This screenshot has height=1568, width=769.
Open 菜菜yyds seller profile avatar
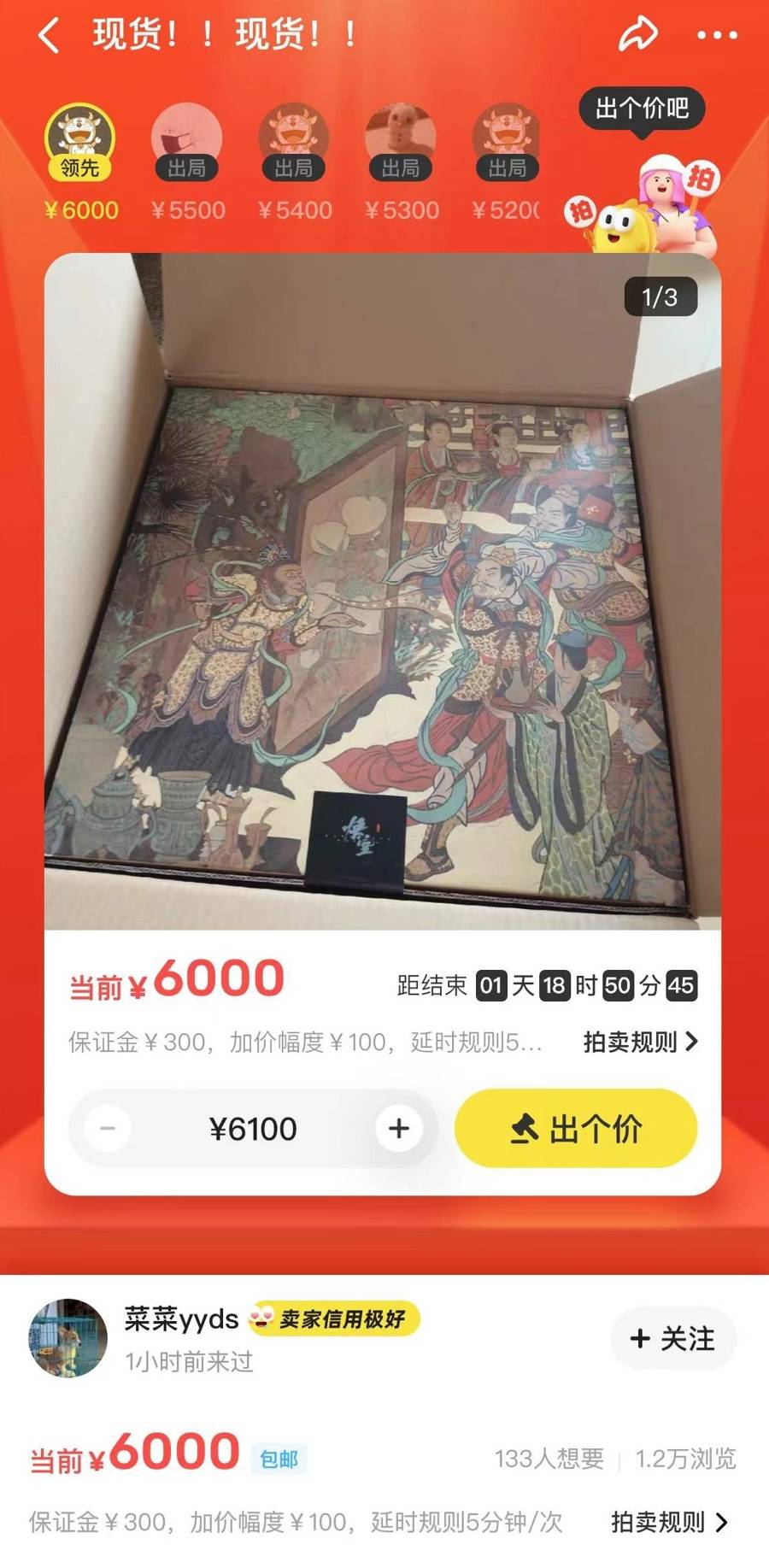coord(68,1338)
